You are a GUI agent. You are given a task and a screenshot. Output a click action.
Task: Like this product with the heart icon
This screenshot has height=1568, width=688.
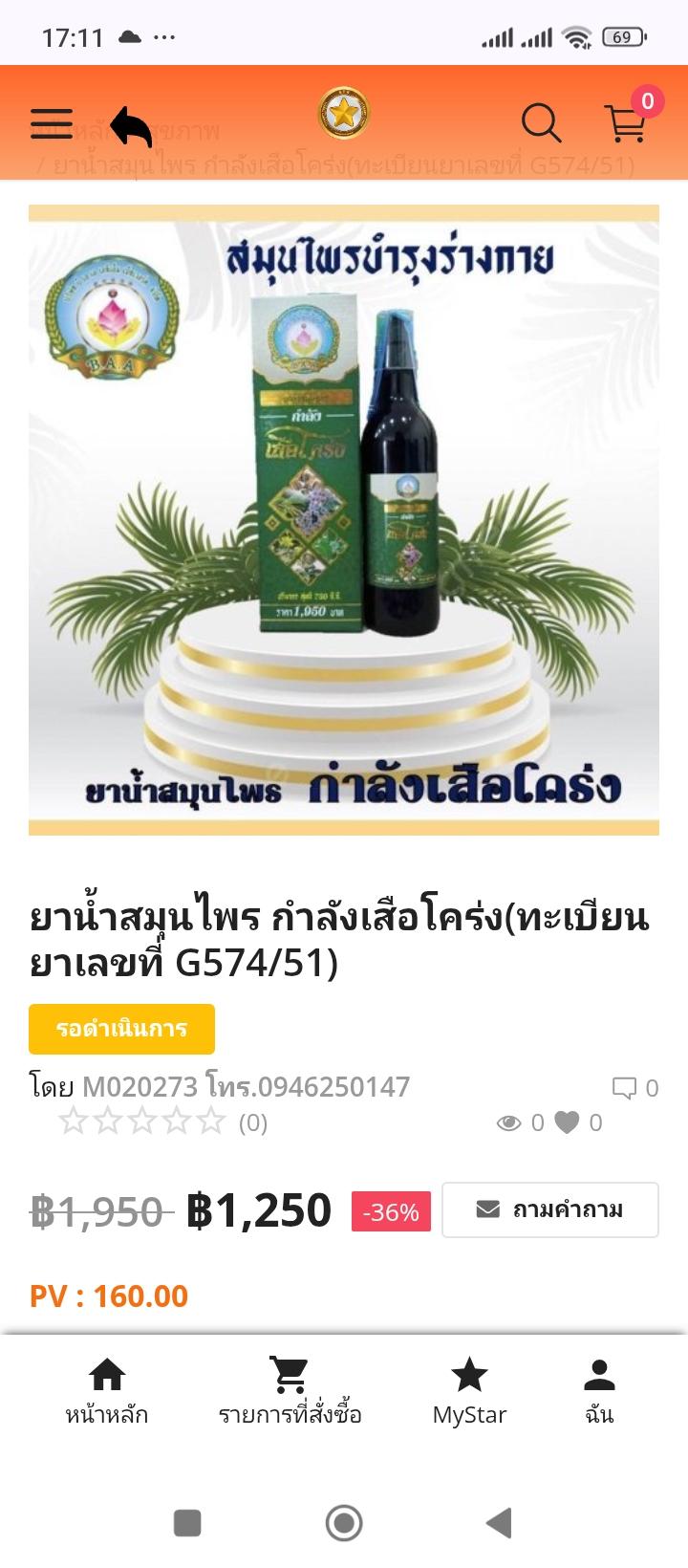[568, 1122]
